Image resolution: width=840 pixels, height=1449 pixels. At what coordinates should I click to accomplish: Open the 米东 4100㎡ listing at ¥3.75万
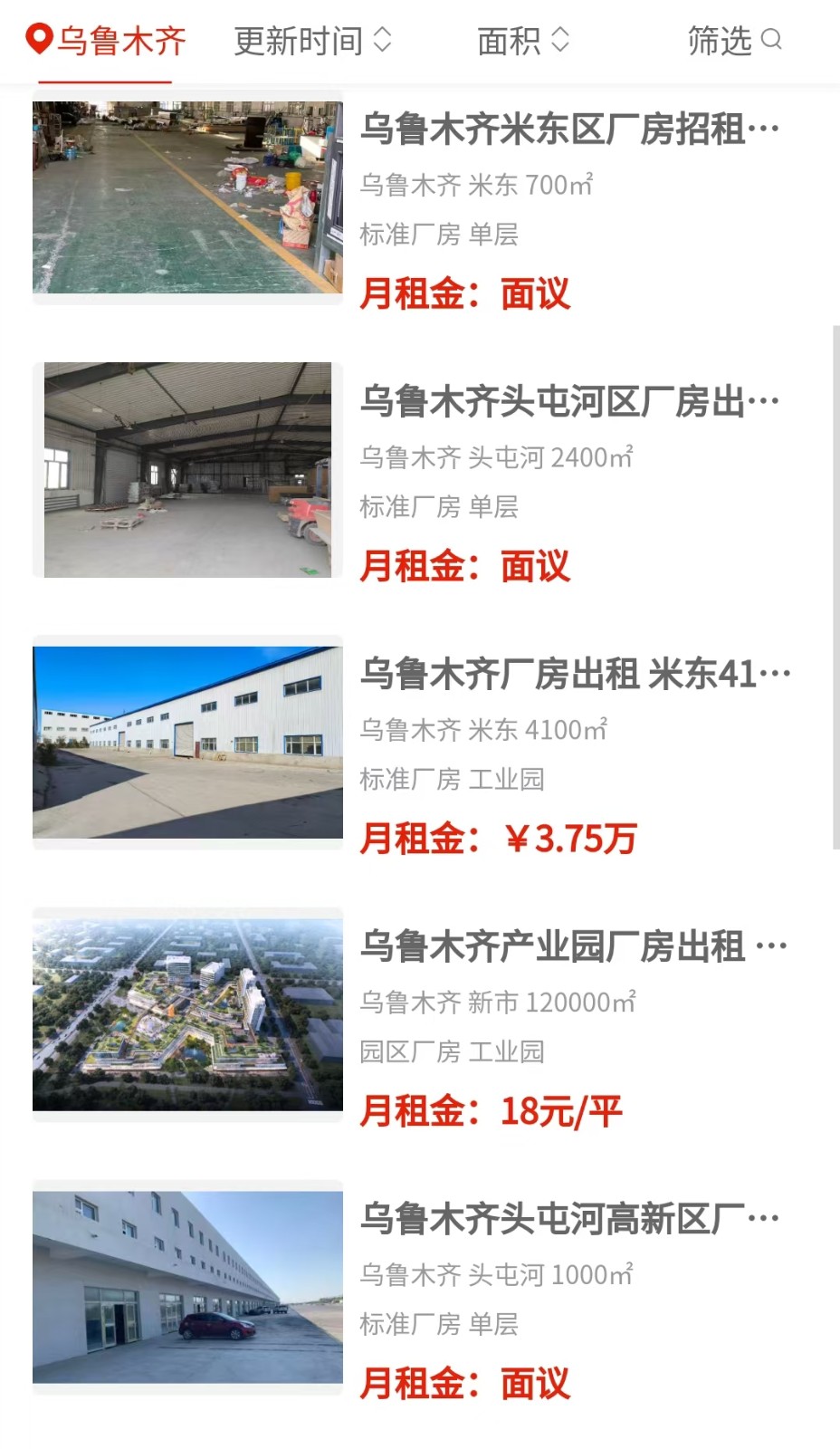575,674
